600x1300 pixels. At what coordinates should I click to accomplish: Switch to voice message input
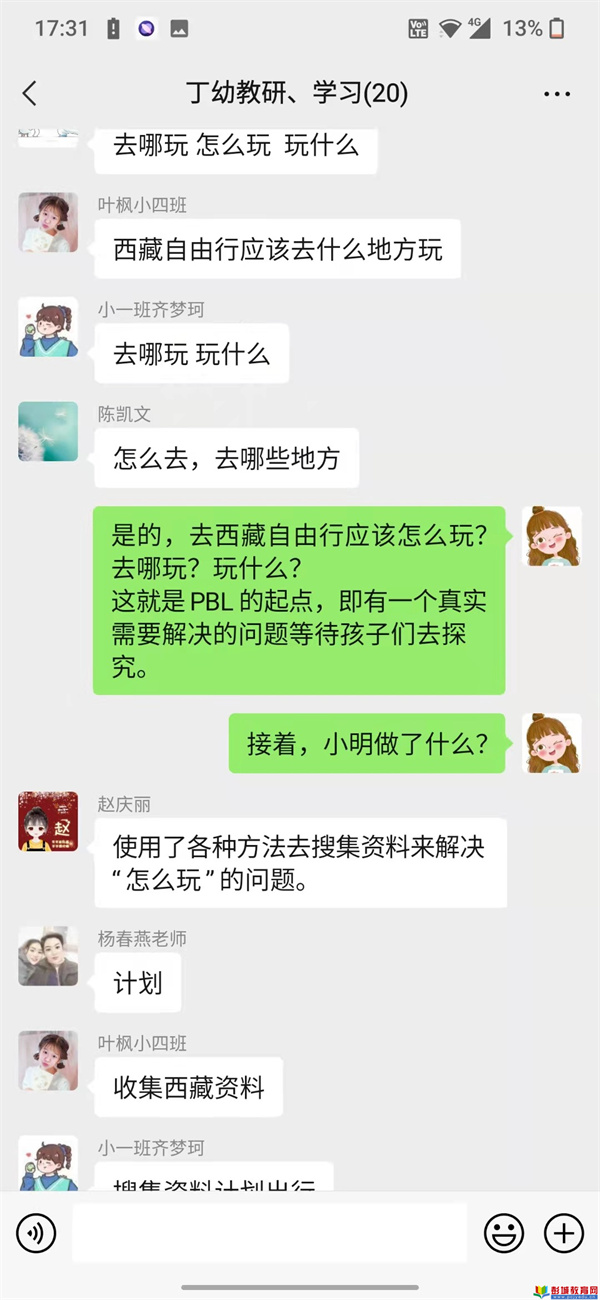point(37,1233)
